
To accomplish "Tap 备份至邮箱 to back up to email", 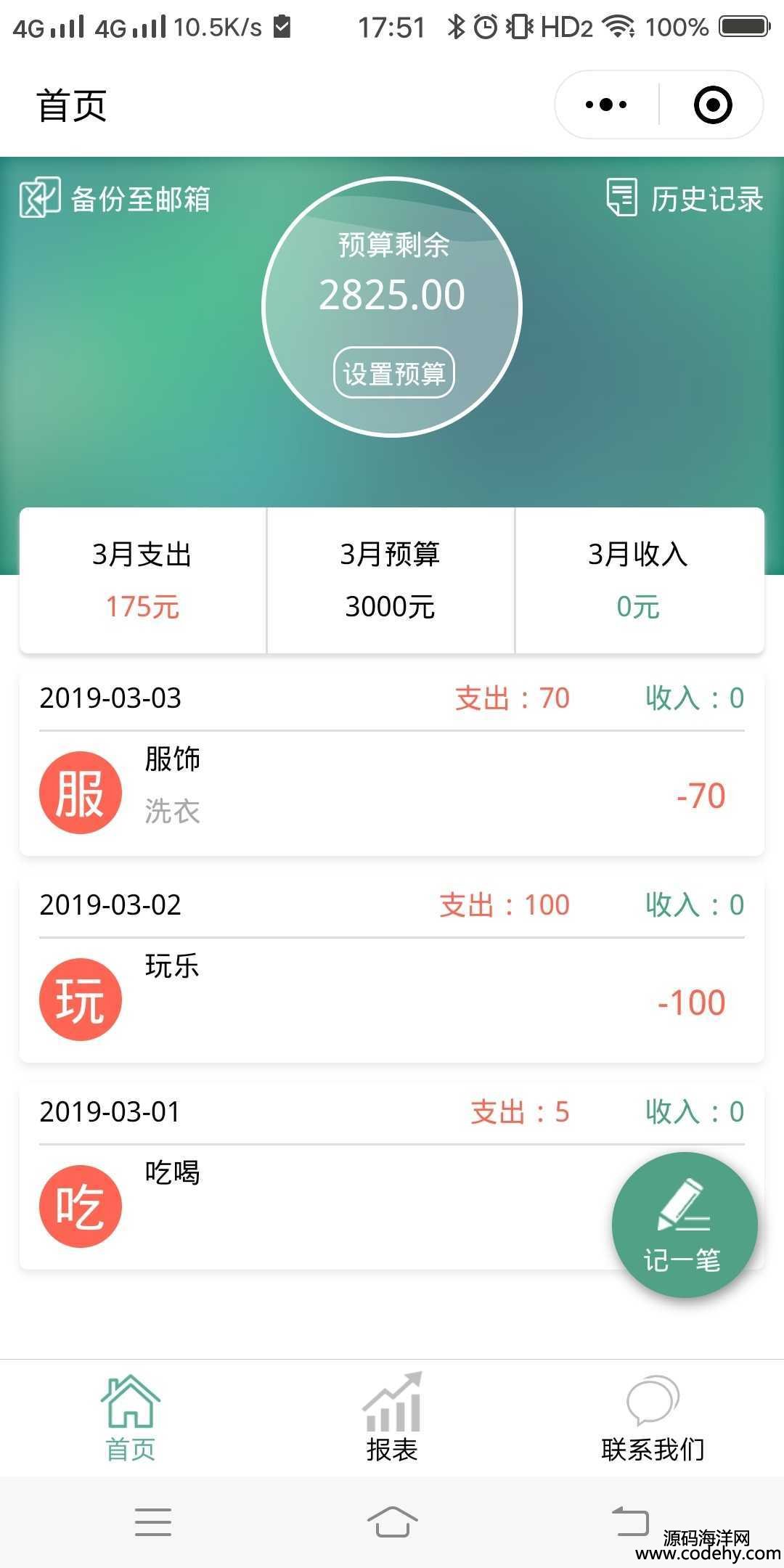I will tap(115, 197).
